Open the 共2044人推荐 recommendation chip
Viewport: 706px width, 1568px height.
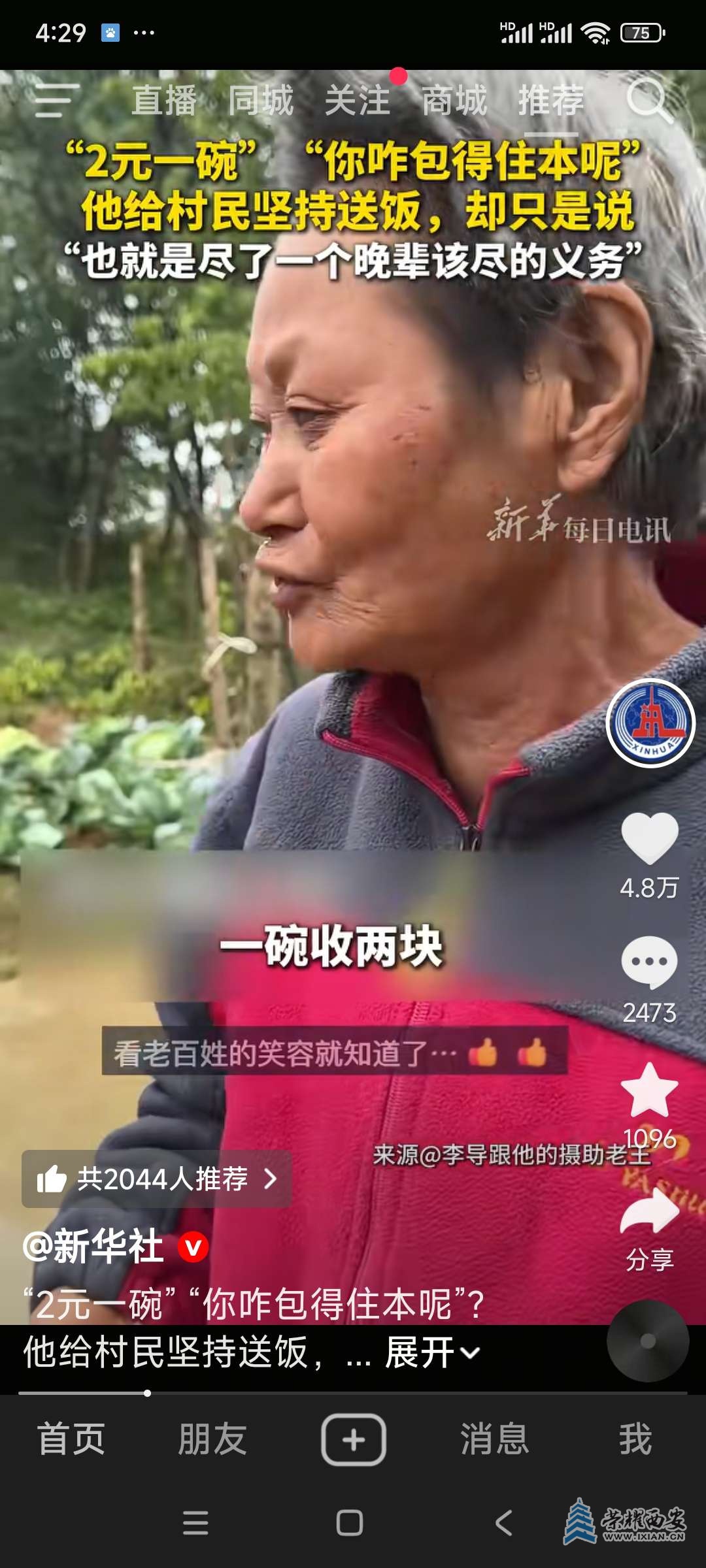[x=157, y=1179]
